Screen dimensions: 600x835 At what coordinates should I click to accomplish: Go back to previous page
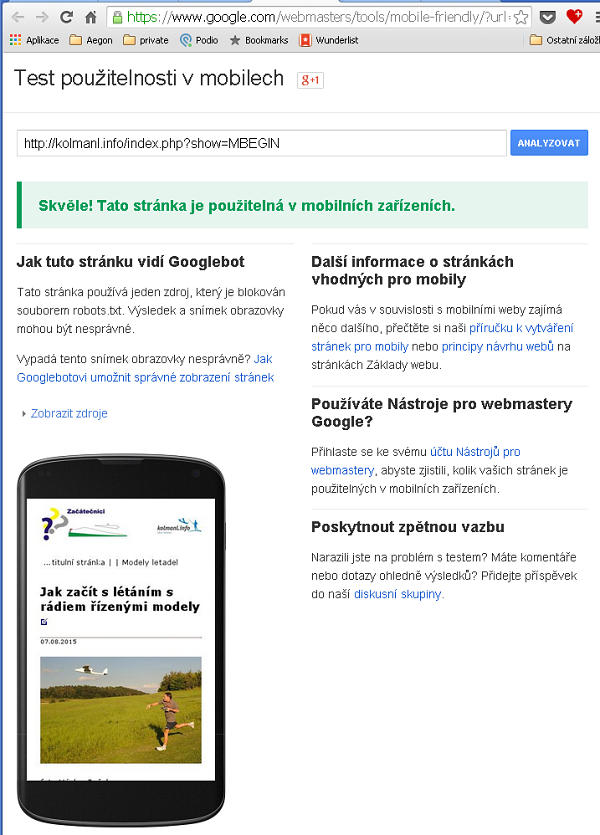15,17
